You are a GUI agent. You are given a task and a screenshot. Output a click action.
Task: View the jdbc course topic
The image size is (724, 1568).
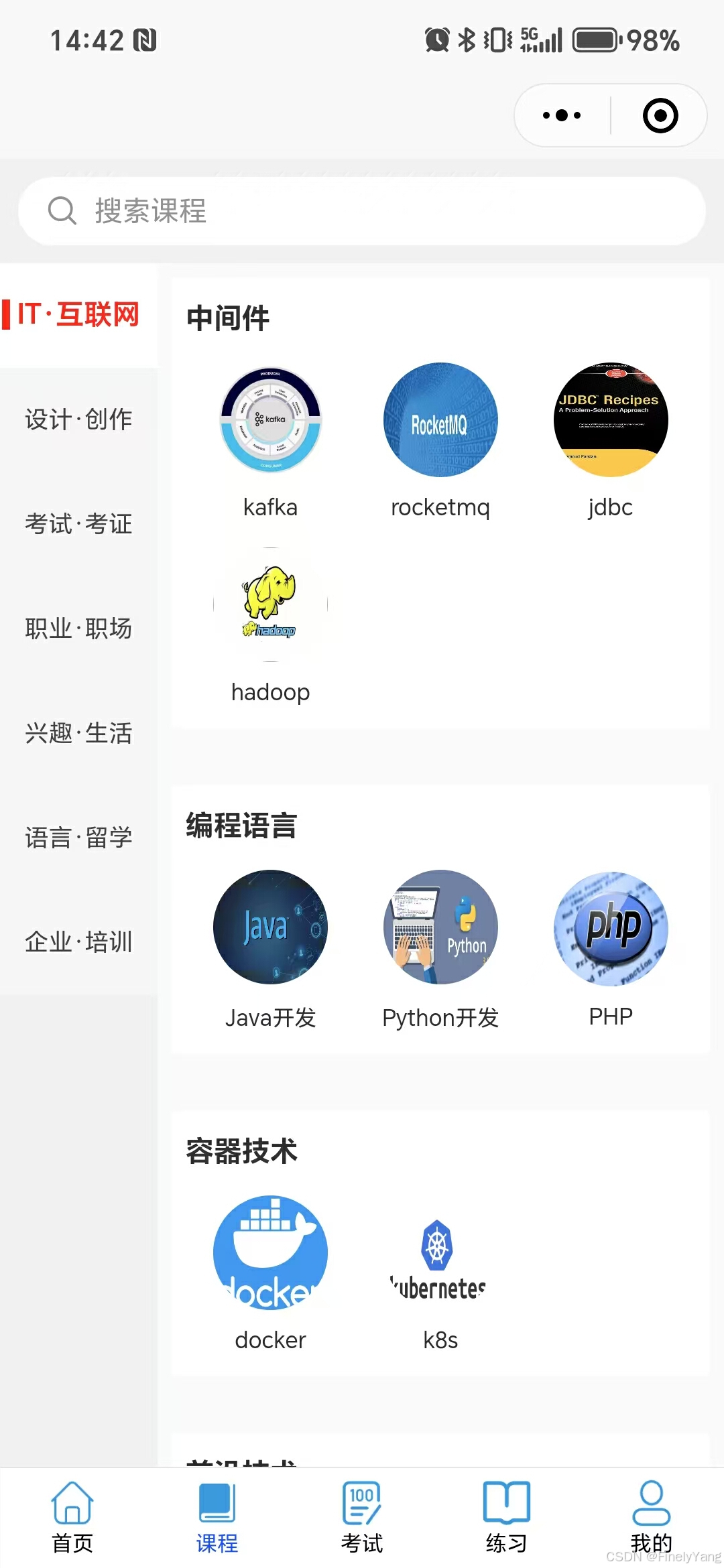(611, 420)
